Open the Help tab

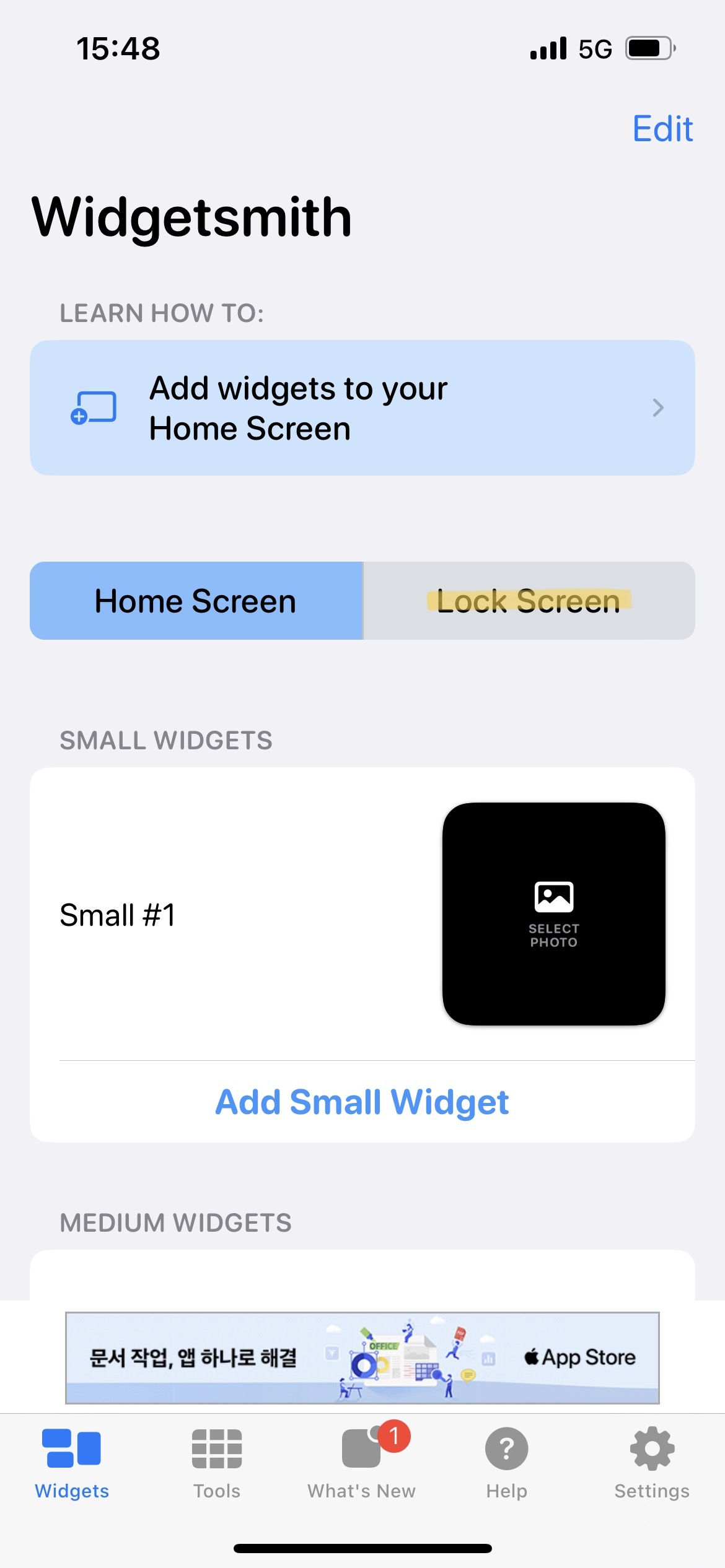point(507,1463)
